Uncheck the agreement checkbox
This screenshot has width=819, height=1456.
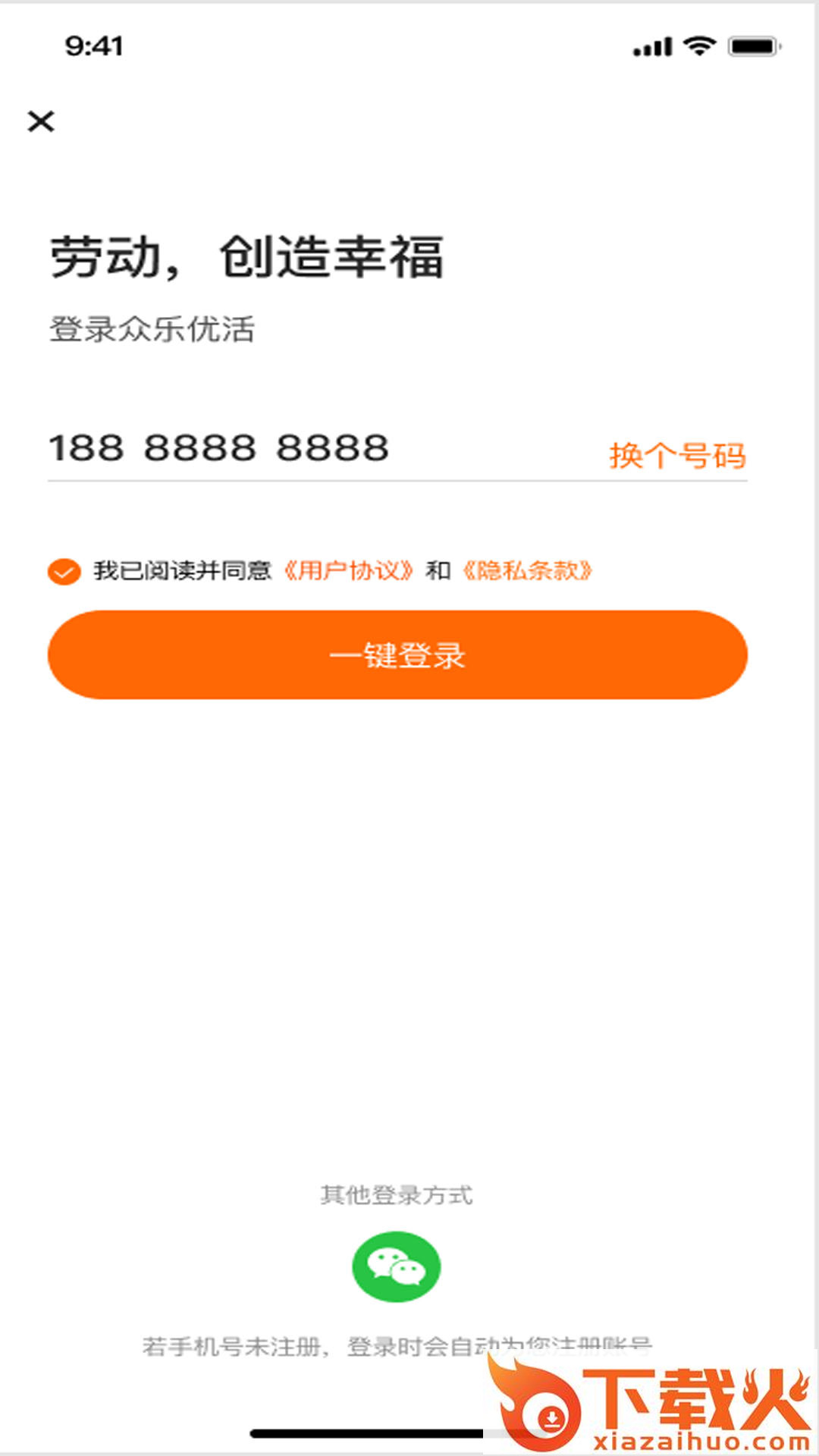(x=64, y=571)
